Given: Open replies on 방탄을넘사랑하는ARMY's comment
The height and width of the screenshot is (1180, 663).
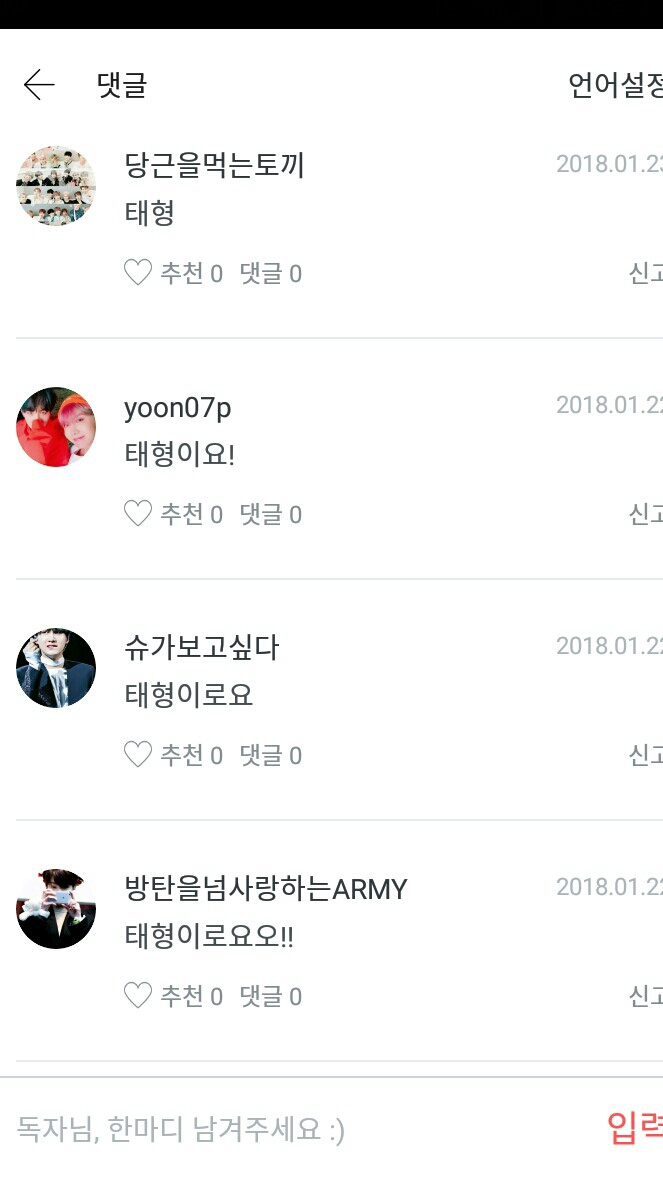Looking at the screenshot, I should click(271, 995).
